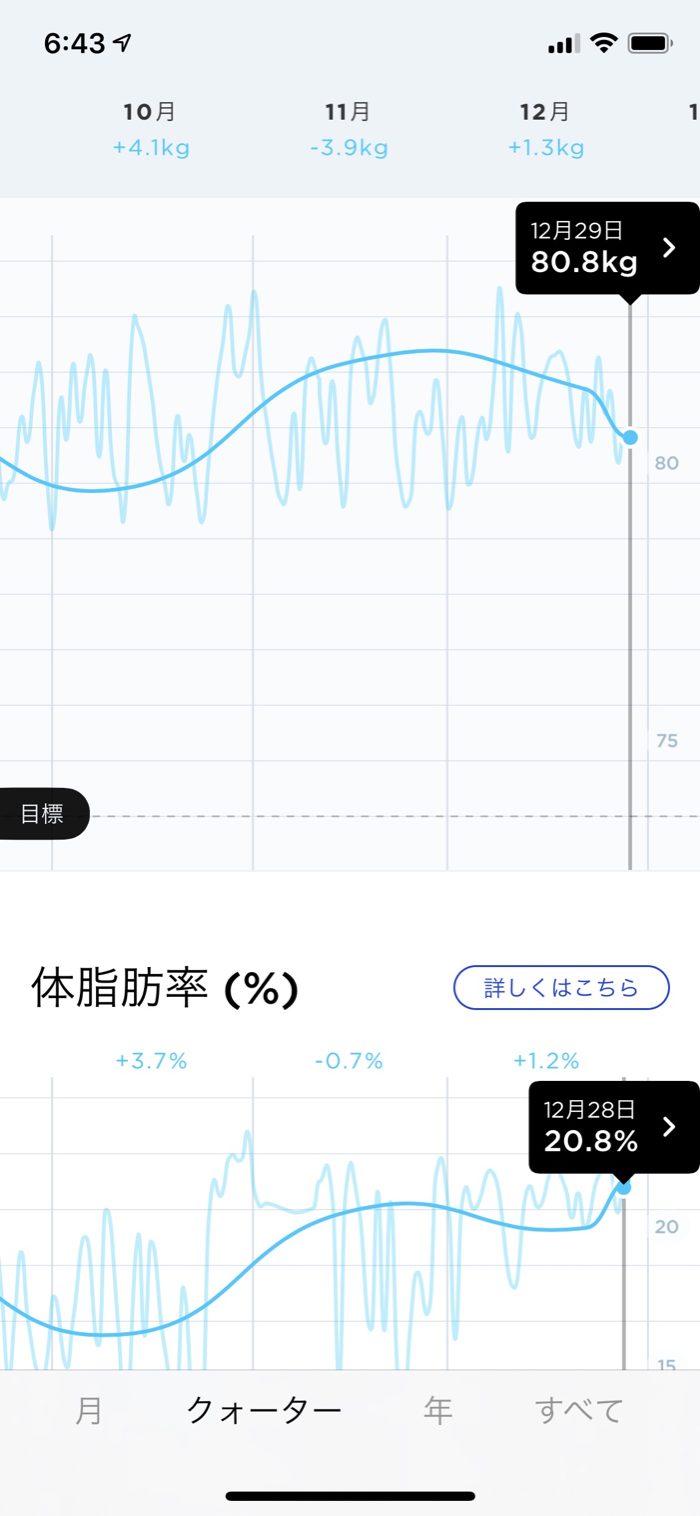
Task: Select the クォーター time range
Action: click(x=264, y=1410)
